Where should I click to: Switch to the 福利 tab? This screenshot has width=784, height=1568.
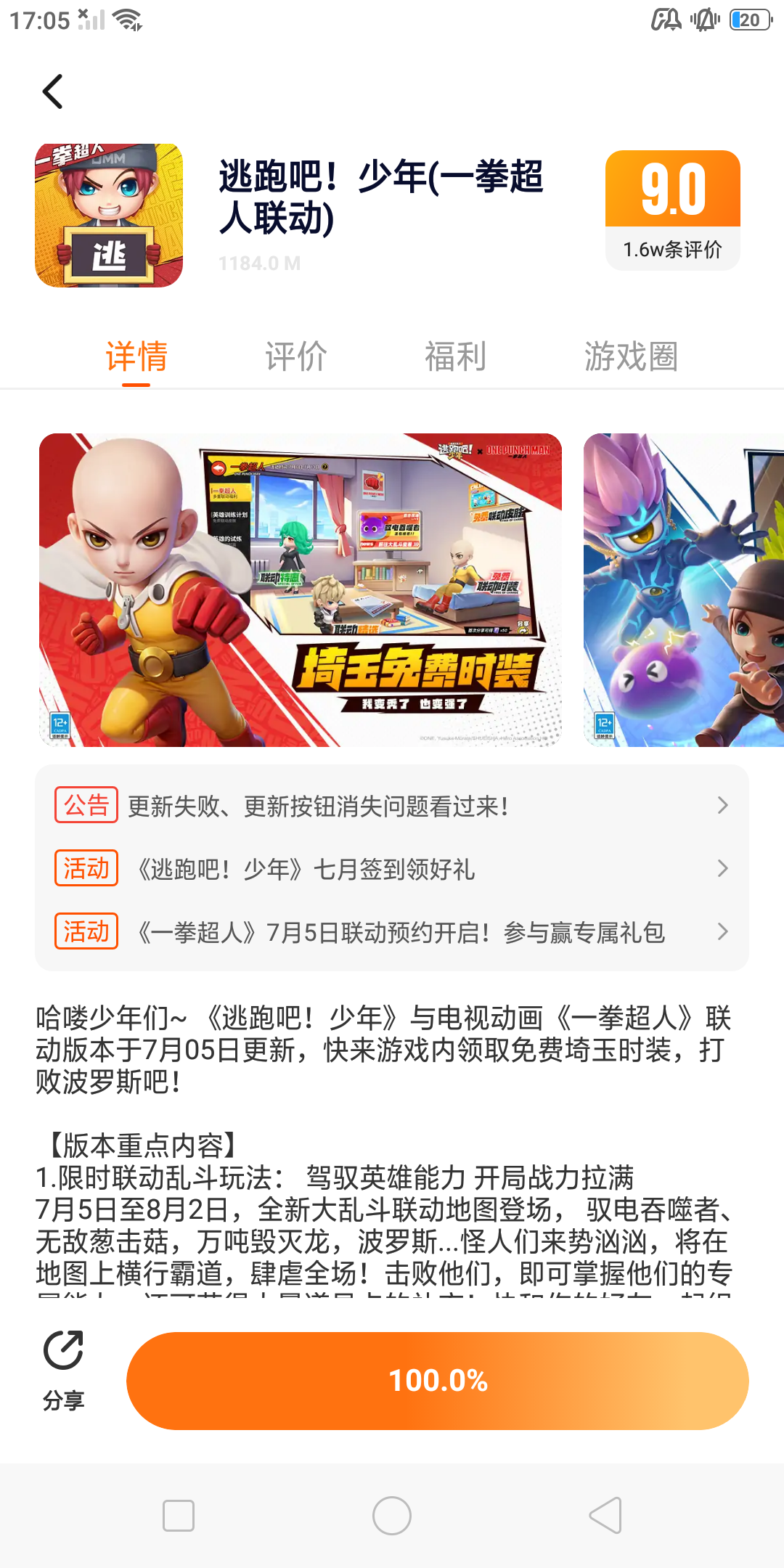tap(455, 356)
